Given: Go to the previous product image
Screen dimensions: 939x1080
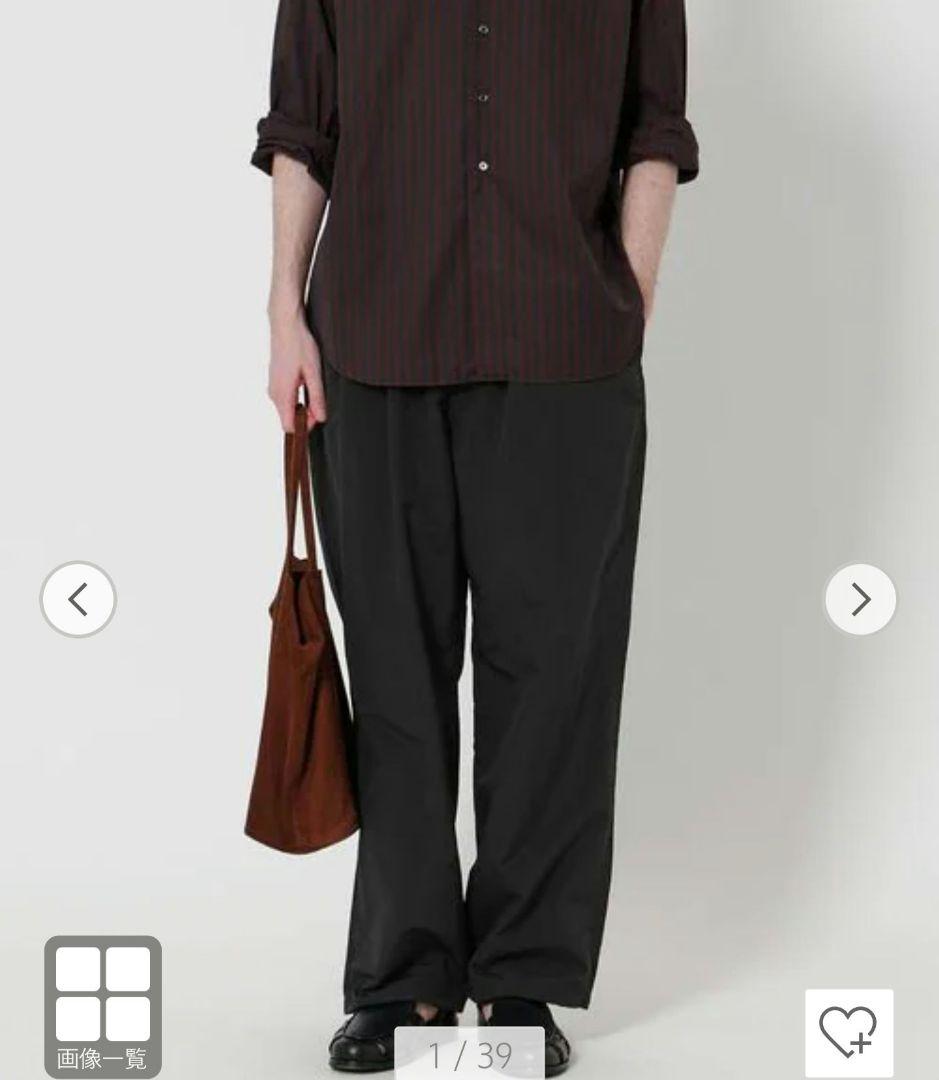Looking at the screenshot, I should 78,599.
